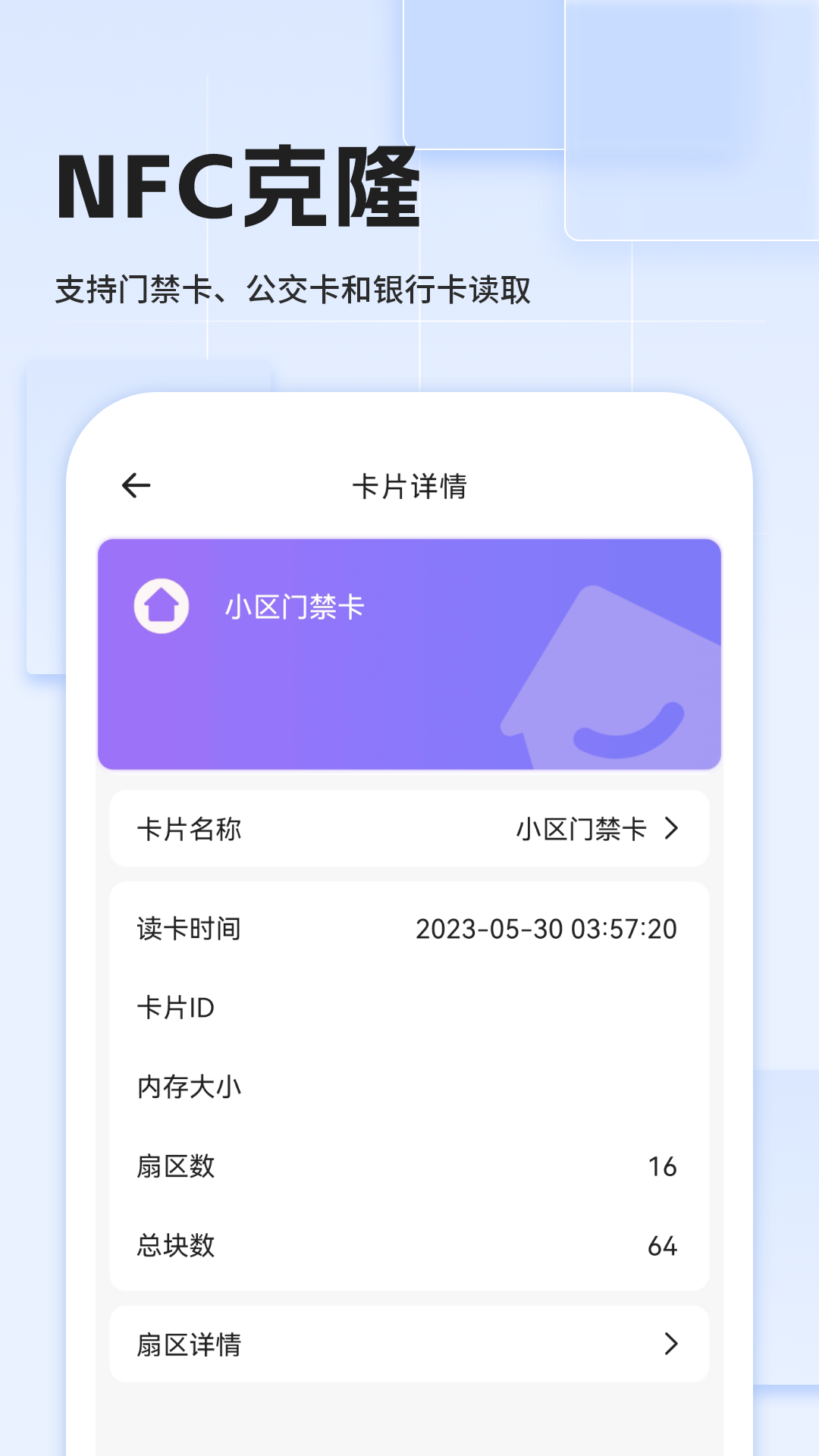Select the 卡片ID row
Image resolution: width=819 pixels, height=1456 pixels.
(x=409, y=1008)
